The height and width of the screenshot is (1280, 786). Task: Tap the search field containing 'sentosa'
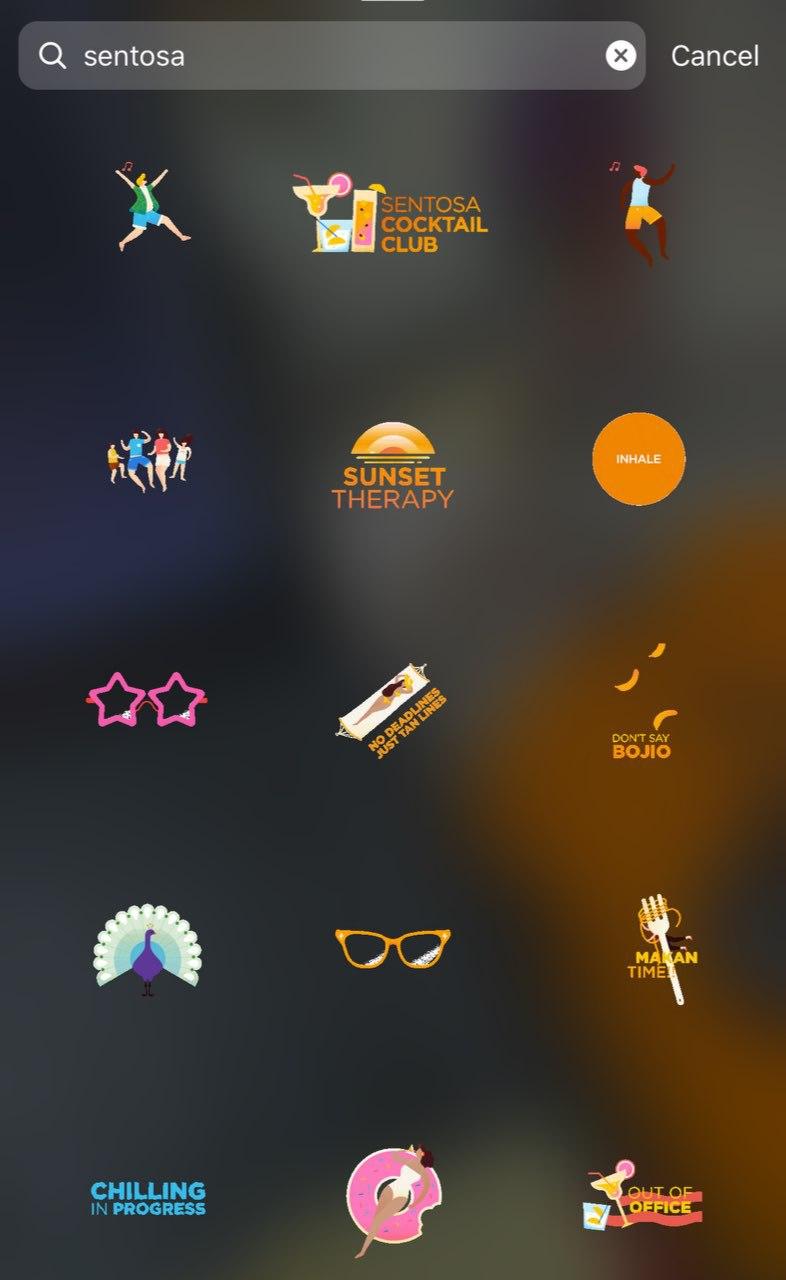[x=331, y=56]
